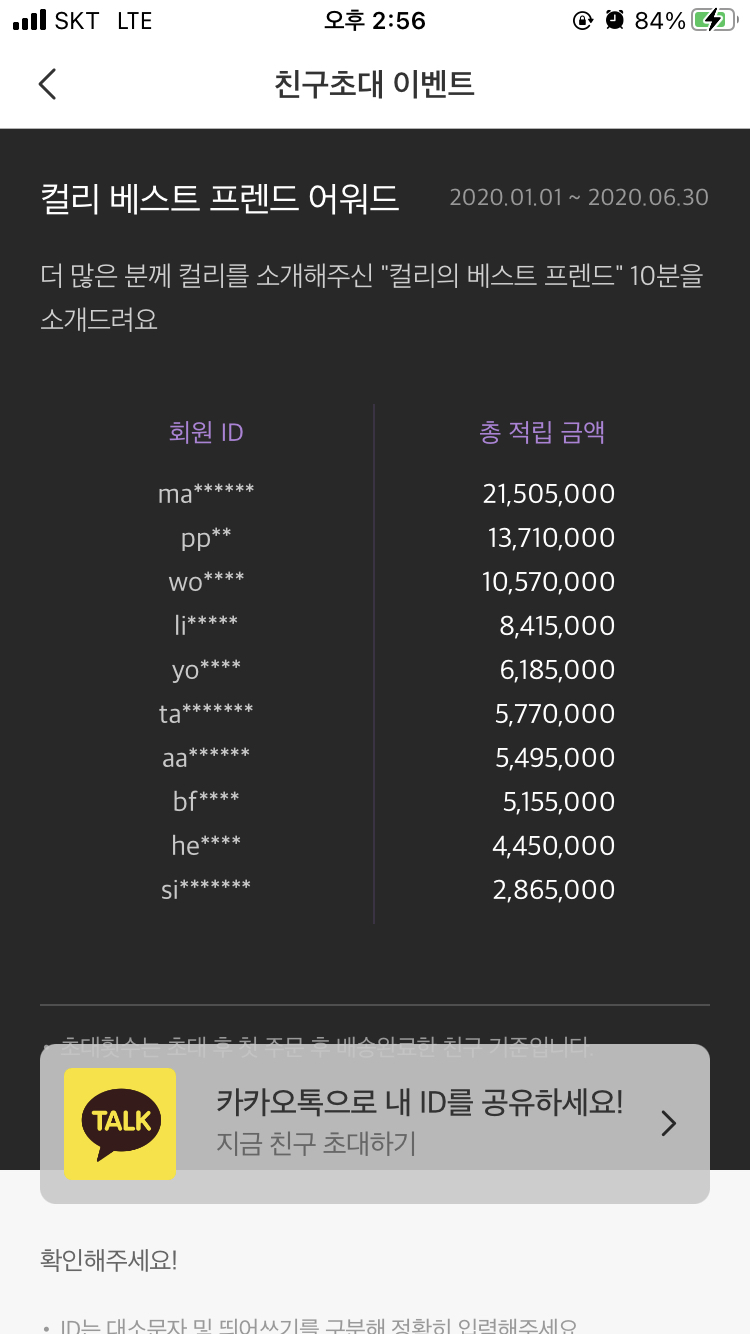Go back from the 친구초대 이벤트 page

(x=47, y=84)
